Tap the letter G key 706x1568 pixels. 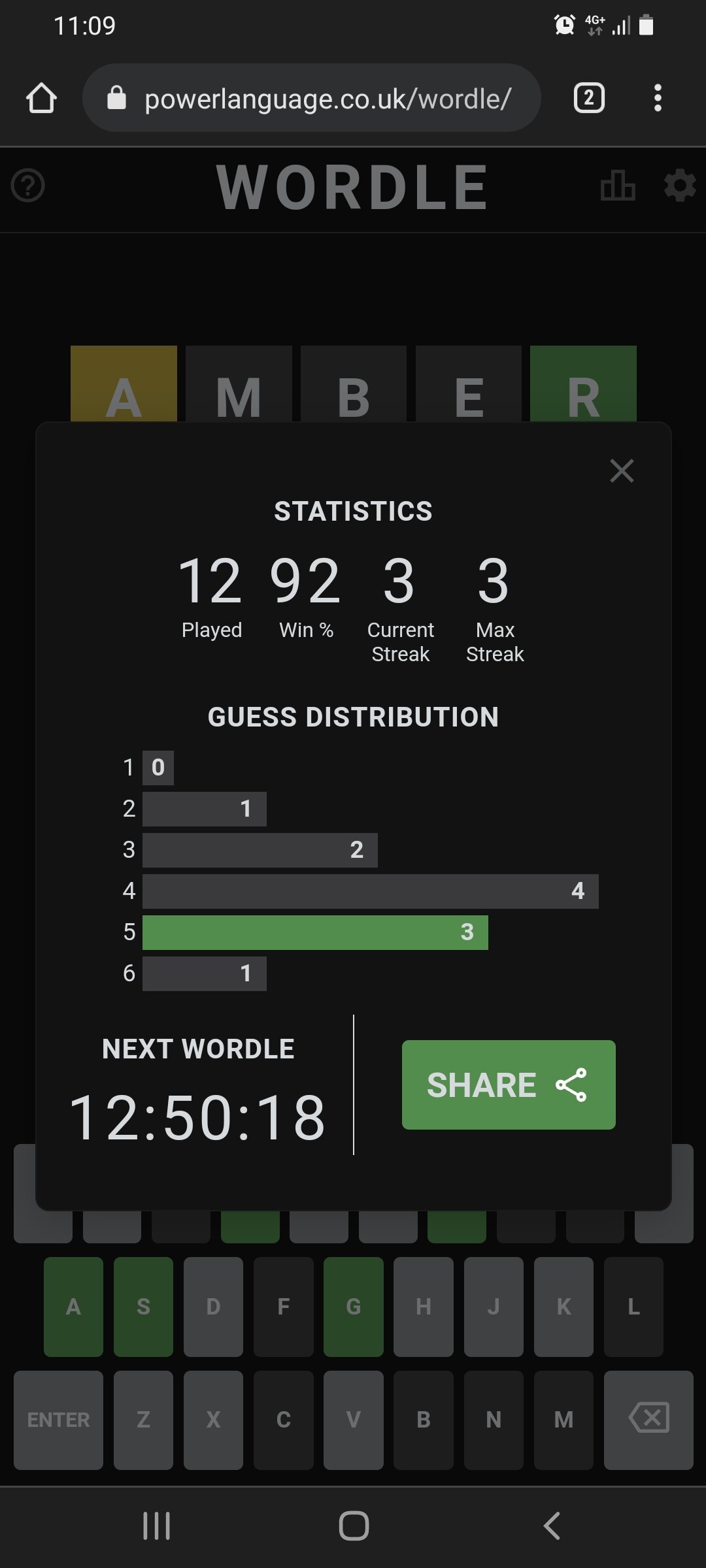point(354,1307)
